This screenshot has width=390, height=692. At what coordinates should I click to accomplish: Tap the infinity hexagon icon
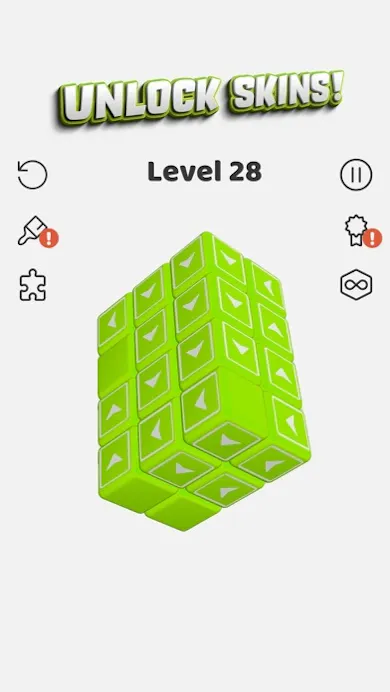356,285
